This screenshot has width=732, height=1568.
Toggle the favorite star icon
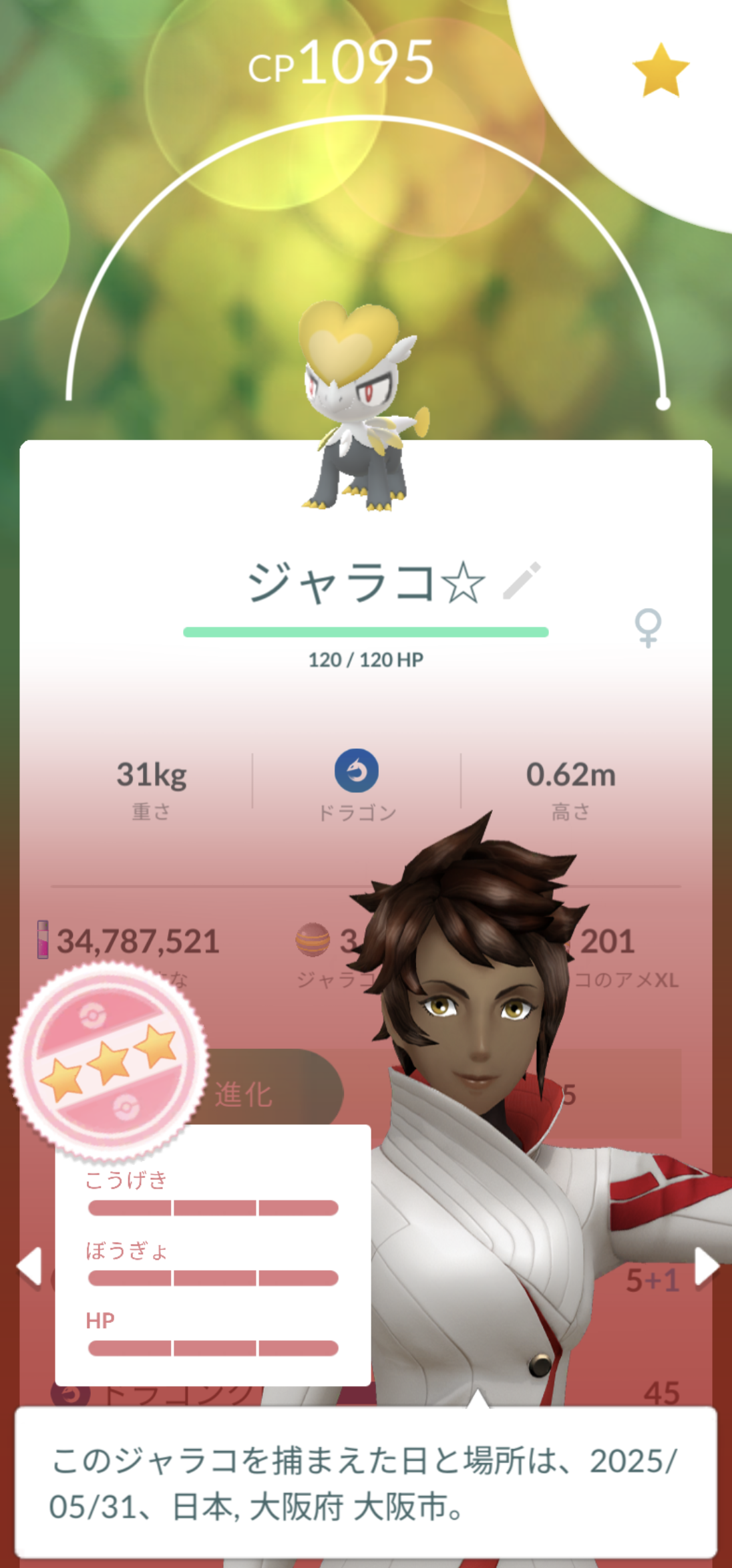tap(661, 70)
